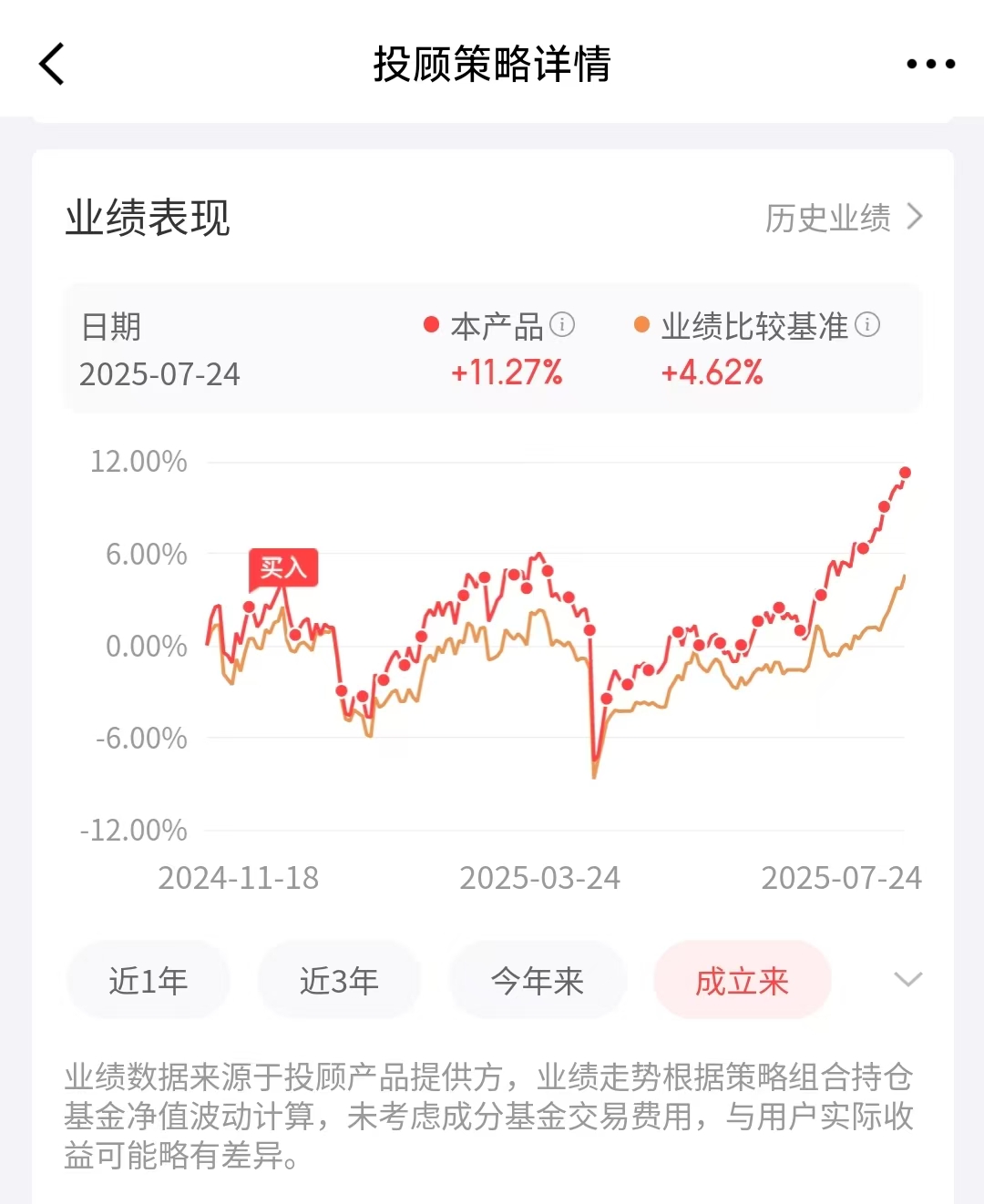Select the 成立来 time range
This screenshot has width=984, height=1204.
742,981
